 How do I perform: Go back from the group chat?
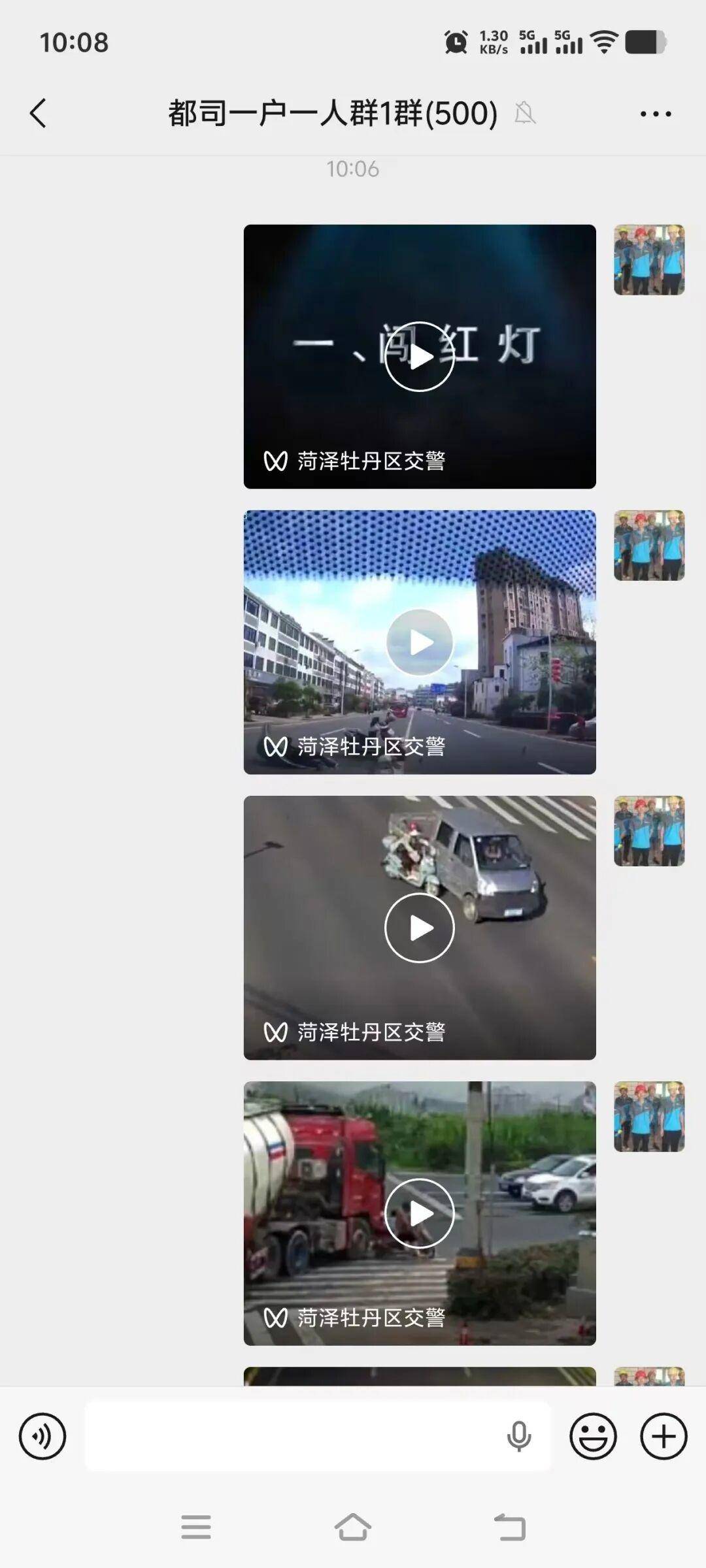(38, 113)
